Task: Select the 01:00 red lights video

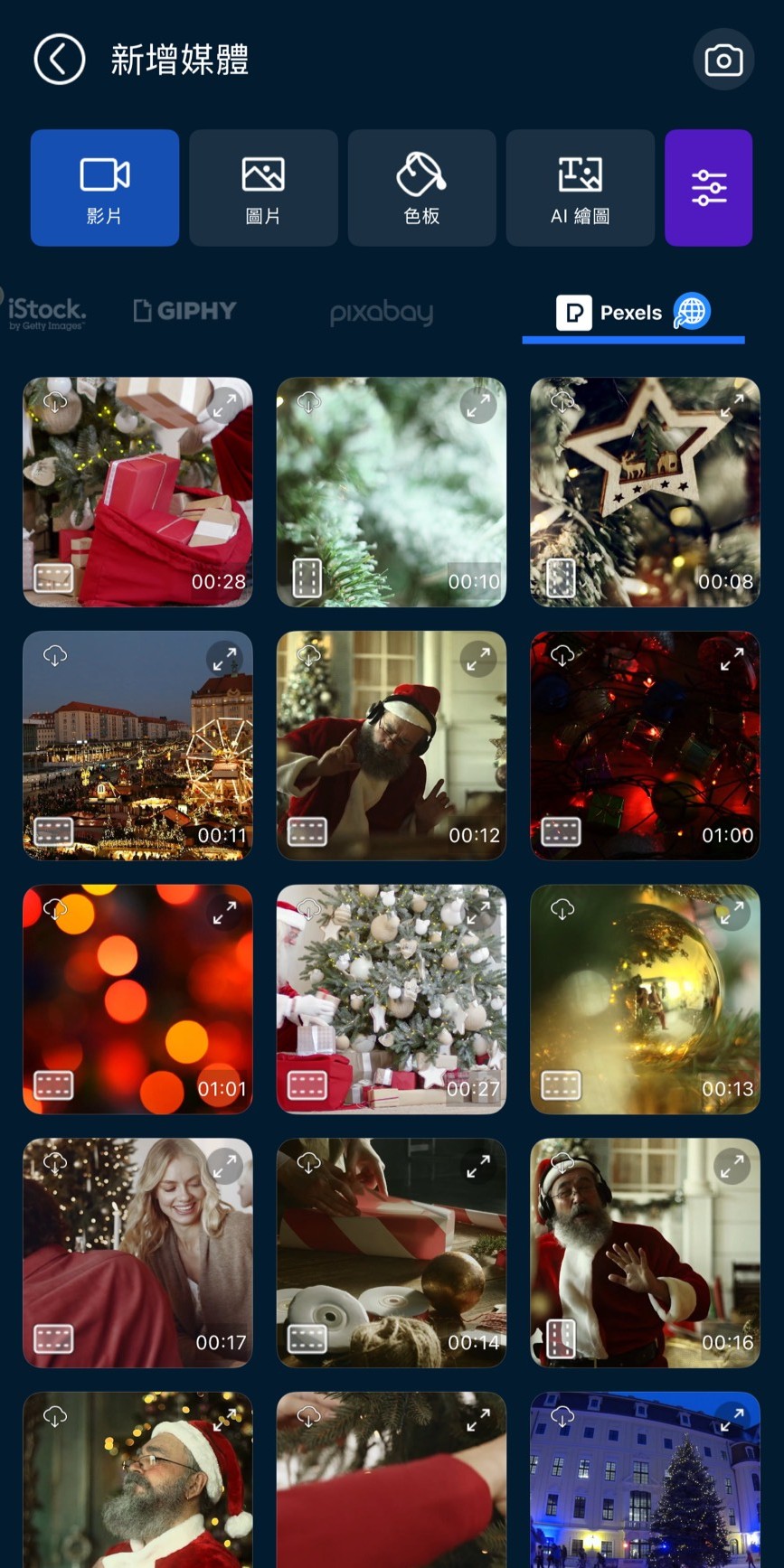Action: (x=644, y=746)
